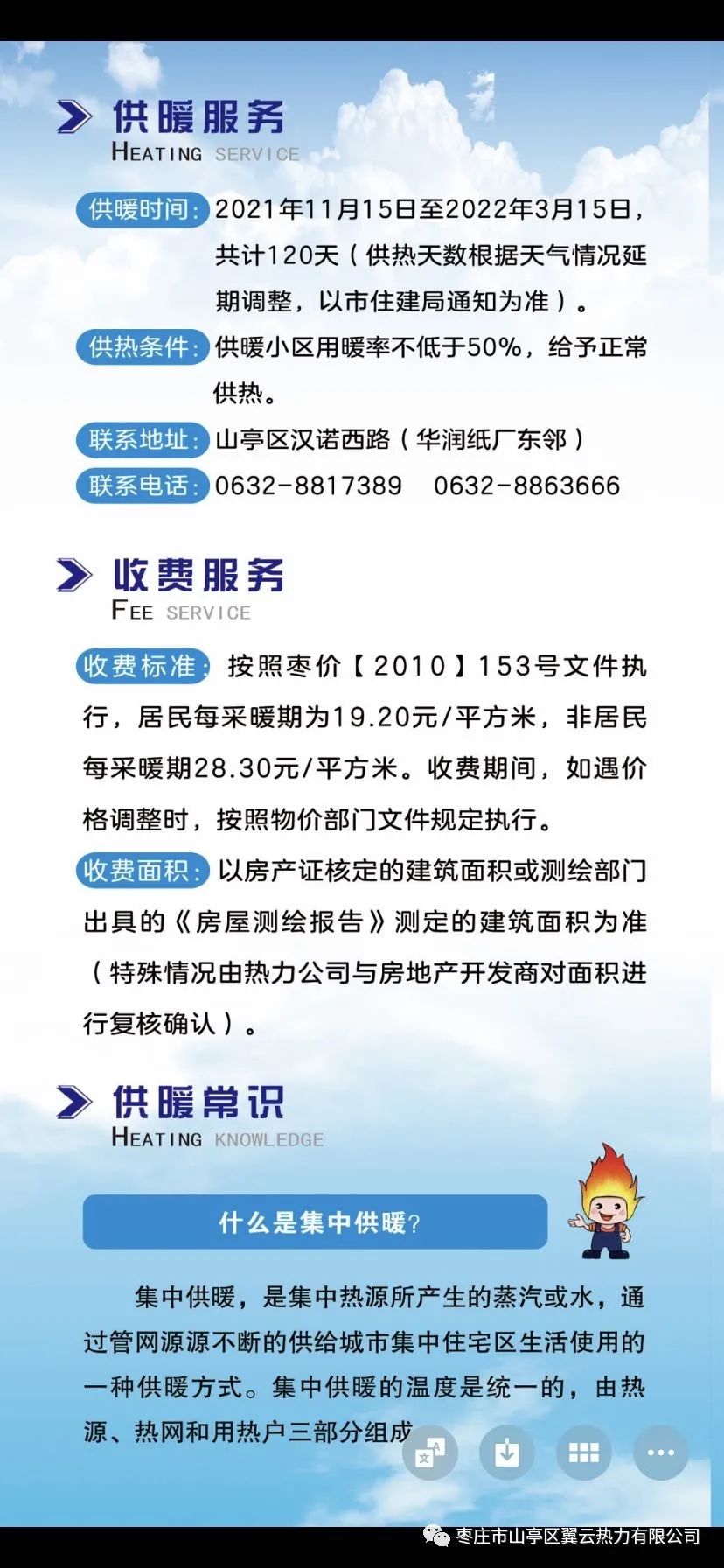Translate the image text
724x1568 pixels.
[x=429, y=1452]
